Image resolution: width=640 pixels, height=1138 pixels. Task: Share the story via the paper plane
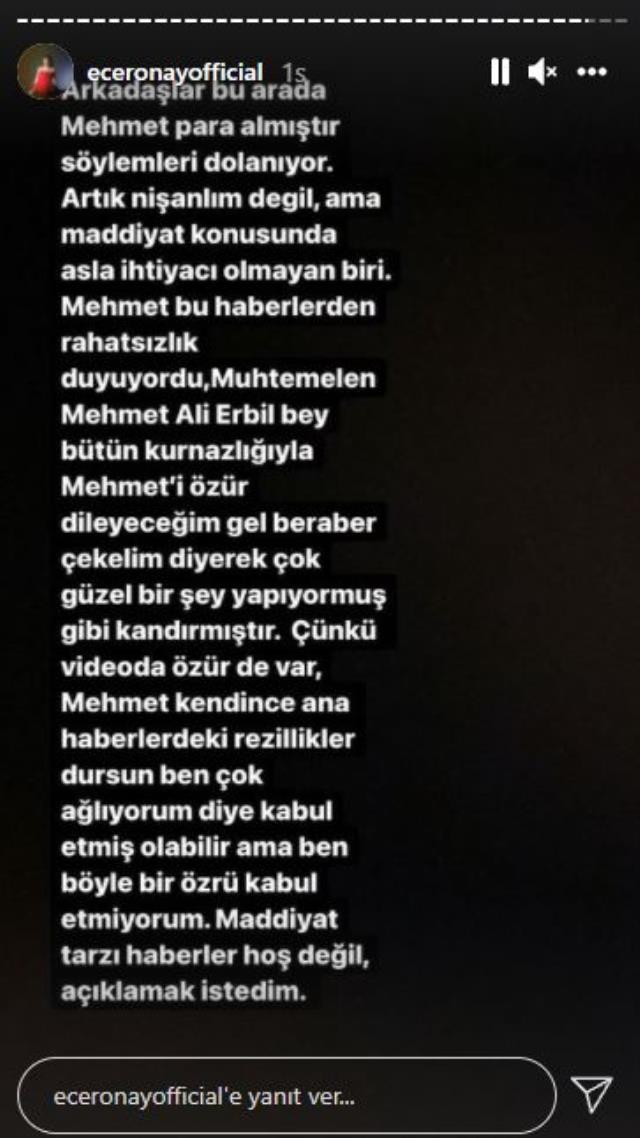(592, 1095)
